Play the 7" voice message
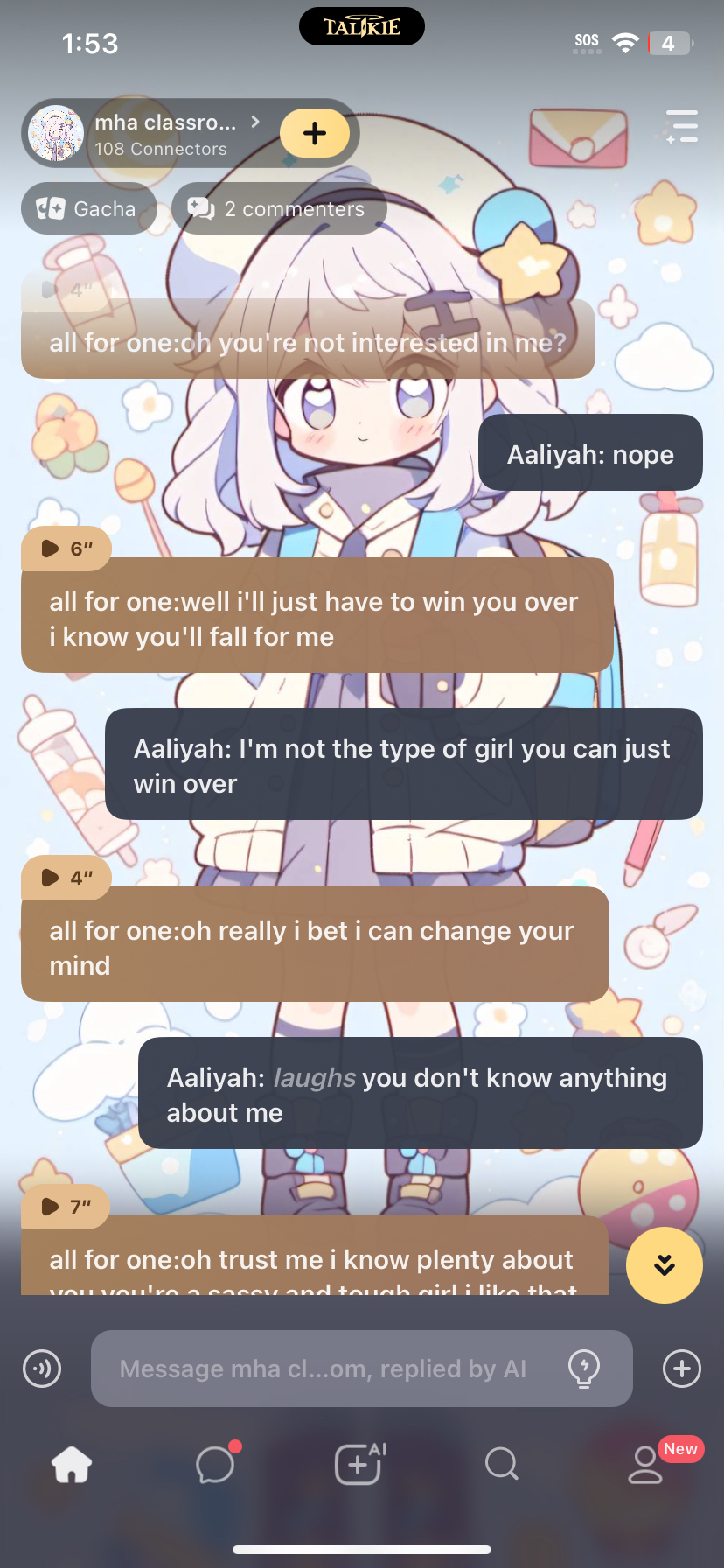The image size is (724, 1568). pos(66,1207)
